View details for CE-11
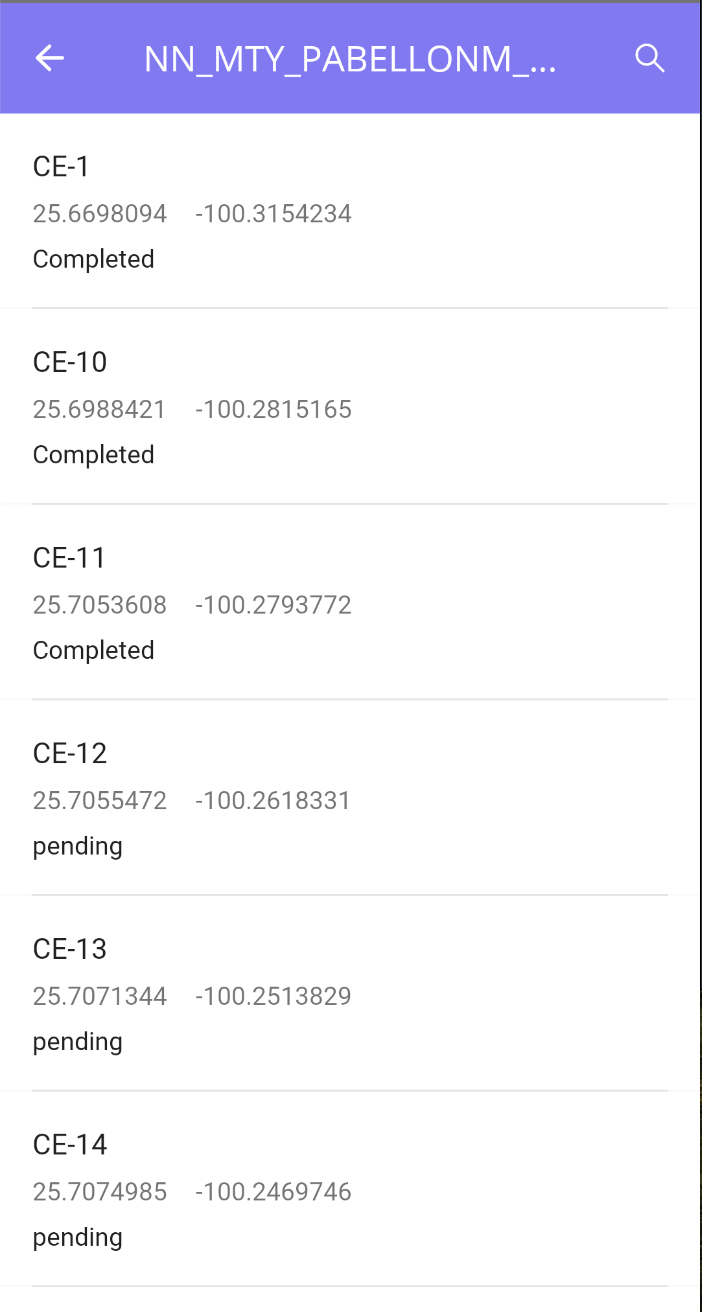 [x=350, y=602]
